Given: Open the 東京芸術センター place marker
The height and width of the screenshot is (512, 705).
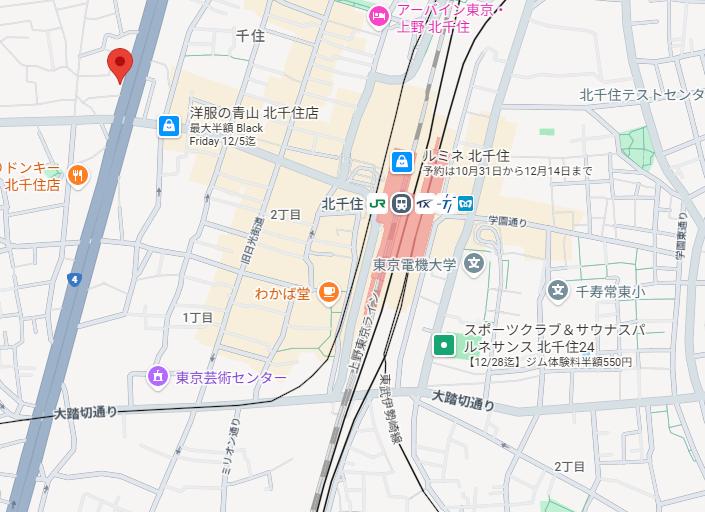Looking at the screenshot, I should point(157,377).
